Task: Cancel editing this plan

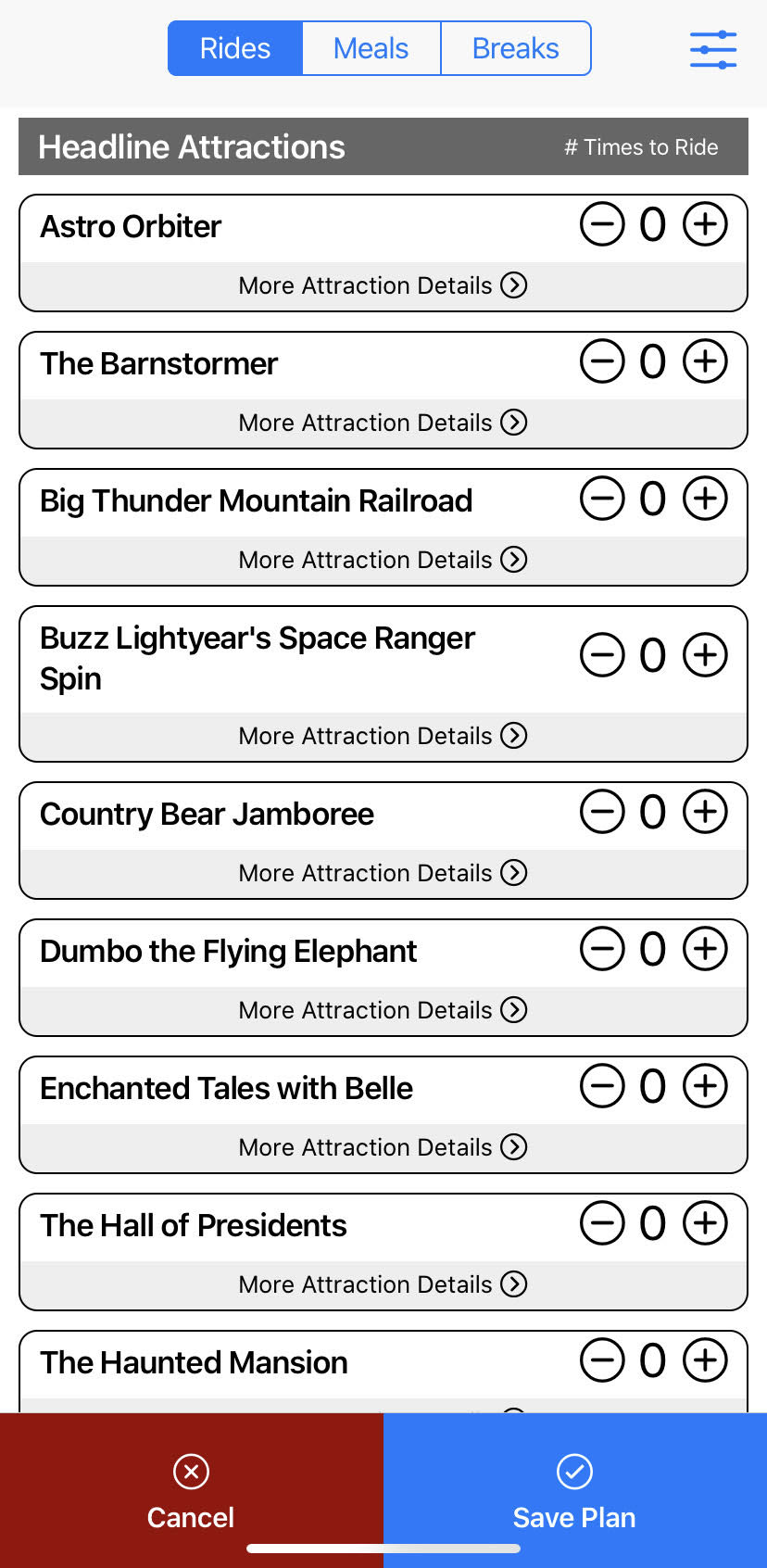Action: [191, 1490]
